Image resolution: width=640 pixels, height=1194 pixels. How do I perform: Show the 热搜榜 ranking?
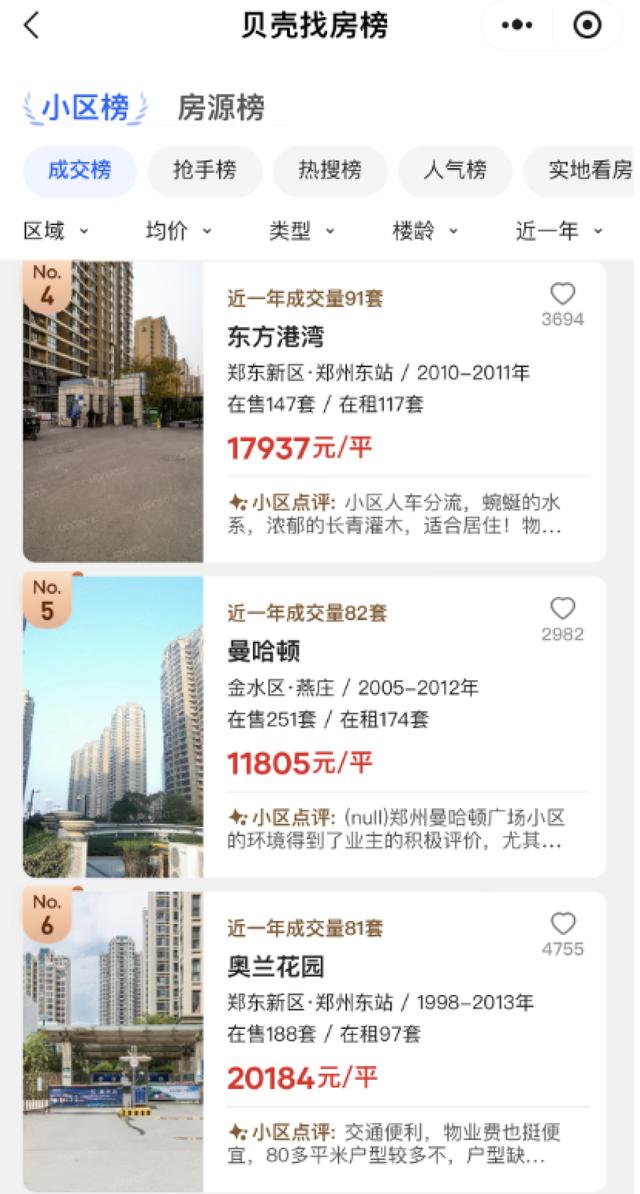330,171
